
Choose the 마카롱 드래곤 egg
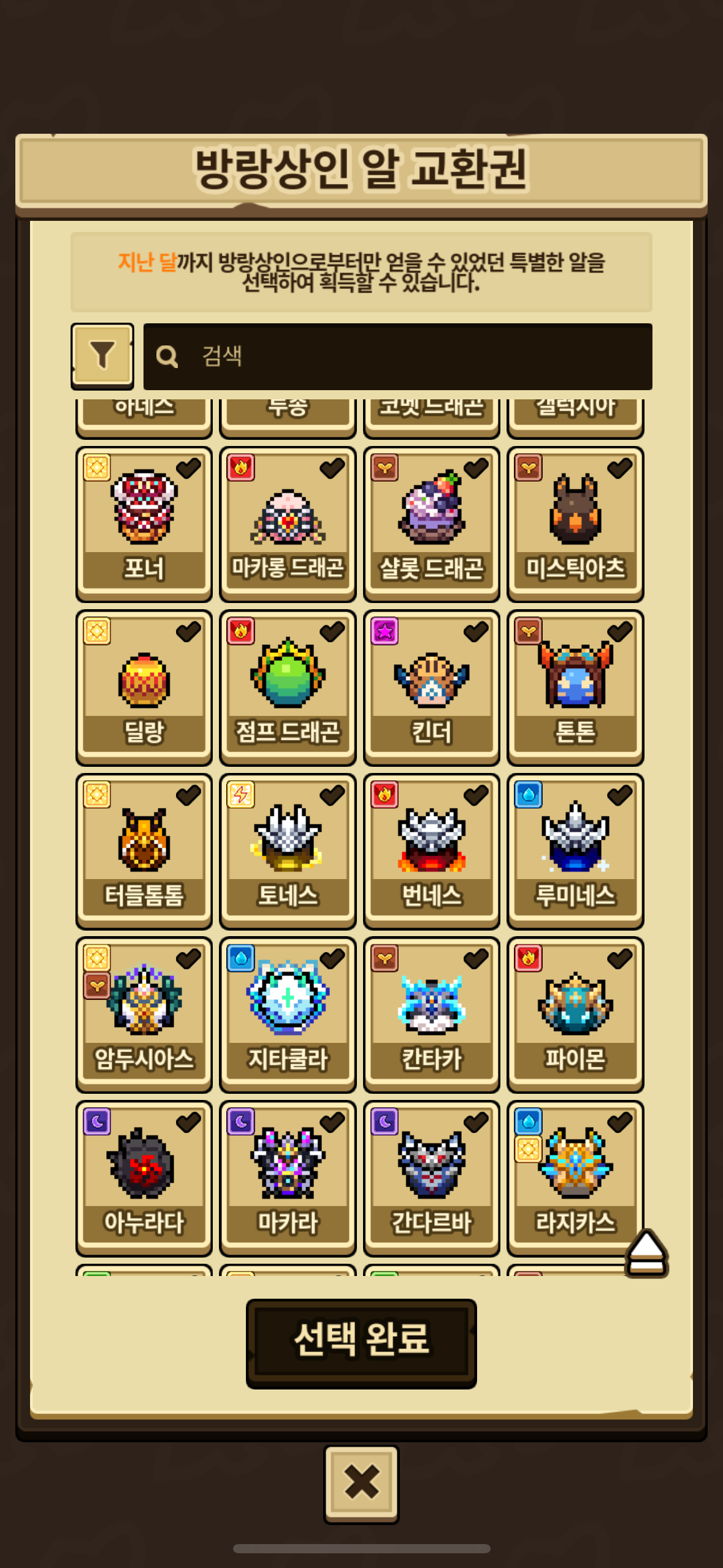[x=288, y=525]
